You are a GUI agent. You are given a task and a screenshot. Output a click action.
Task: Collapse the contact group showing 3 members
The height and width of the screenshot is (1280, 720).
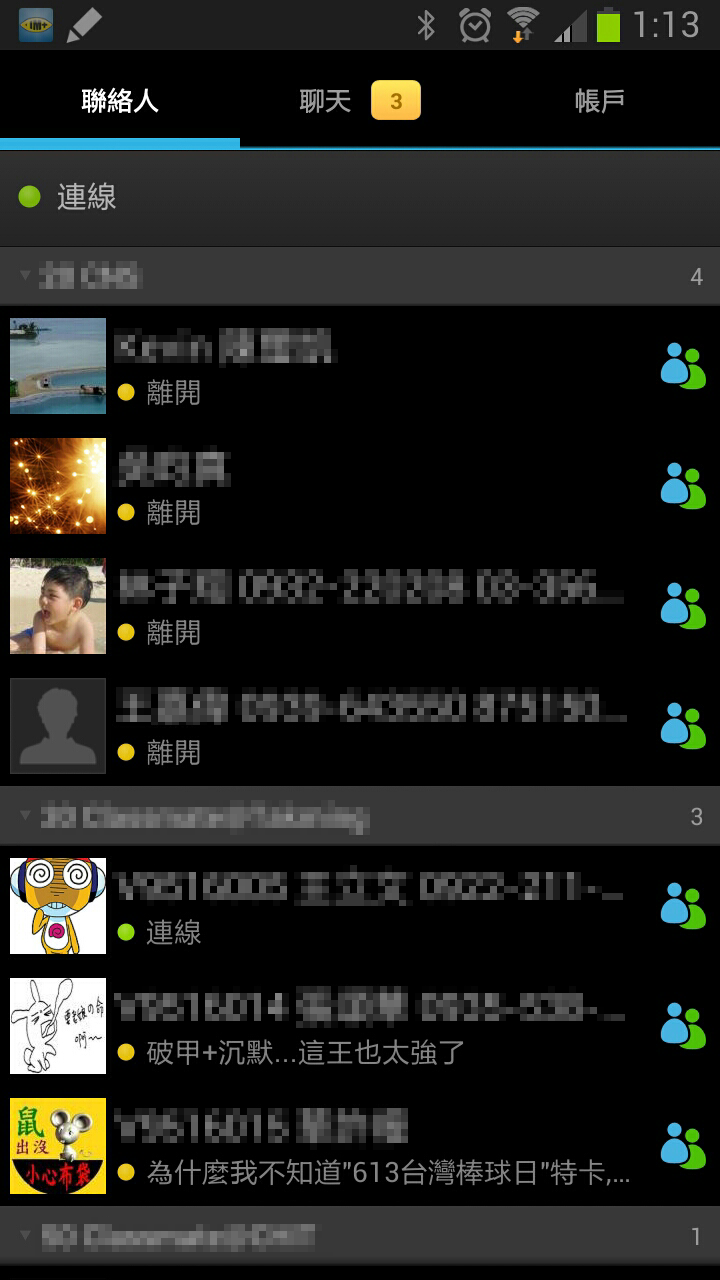coord(360,817)
